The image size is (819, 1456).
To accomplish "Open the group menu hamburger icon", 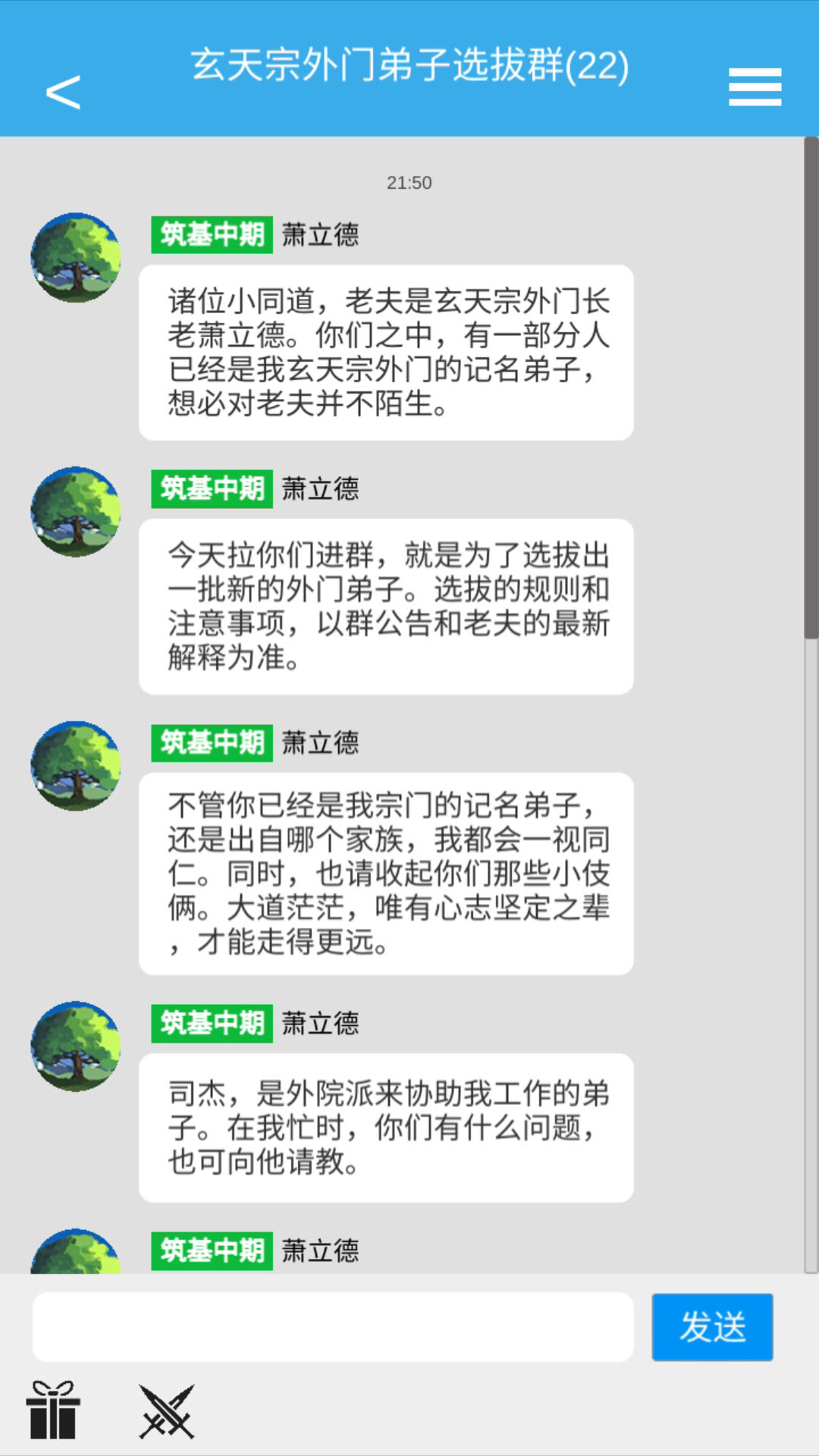I will coord(755,87).
